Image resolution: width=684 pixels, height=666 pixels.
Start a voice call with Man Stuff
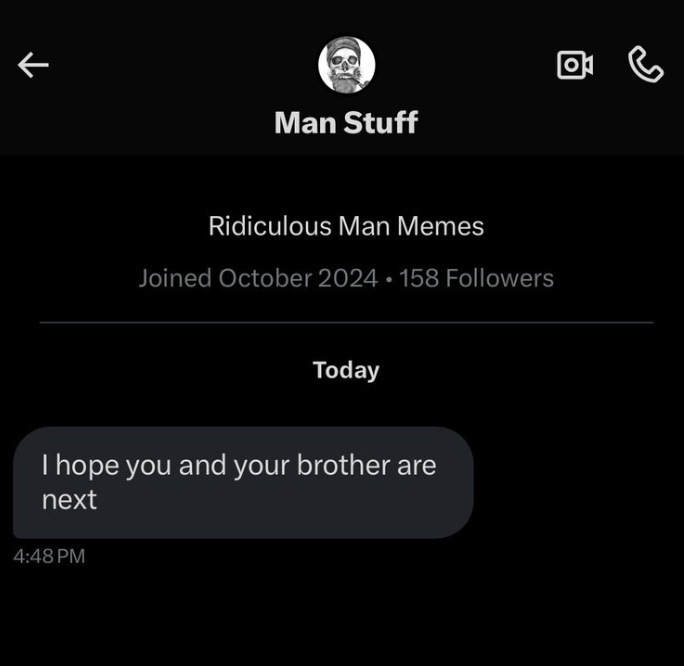click(645, 65)
